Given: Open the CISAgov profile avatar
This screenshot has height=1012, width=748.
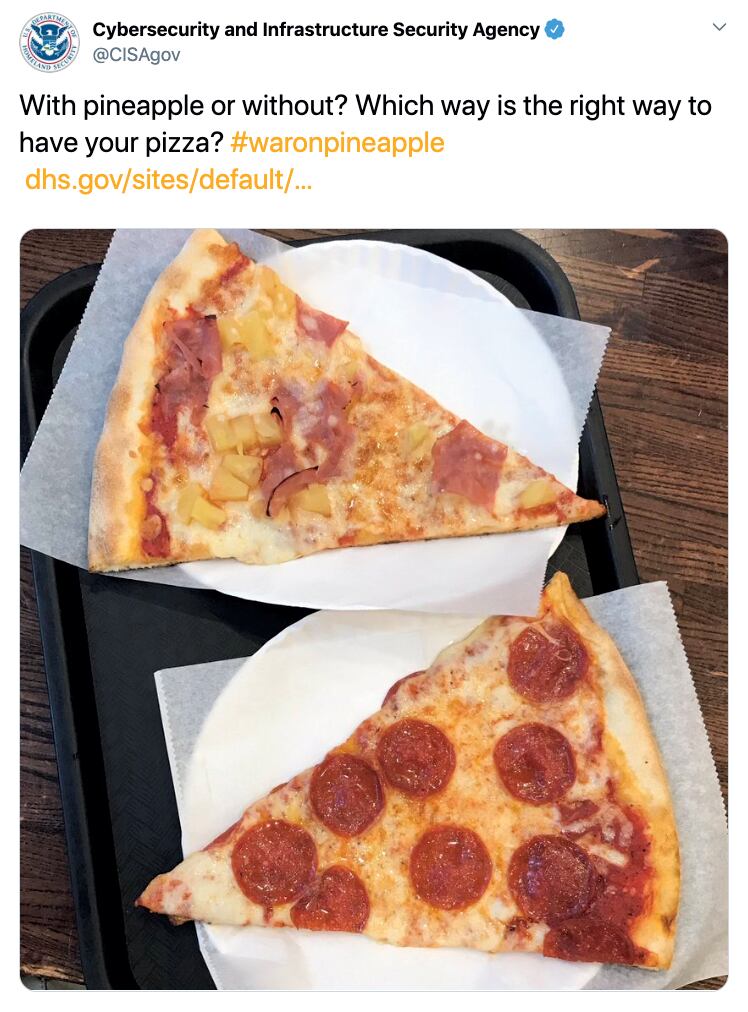Looking at the screenshot, I should [48, 41].
